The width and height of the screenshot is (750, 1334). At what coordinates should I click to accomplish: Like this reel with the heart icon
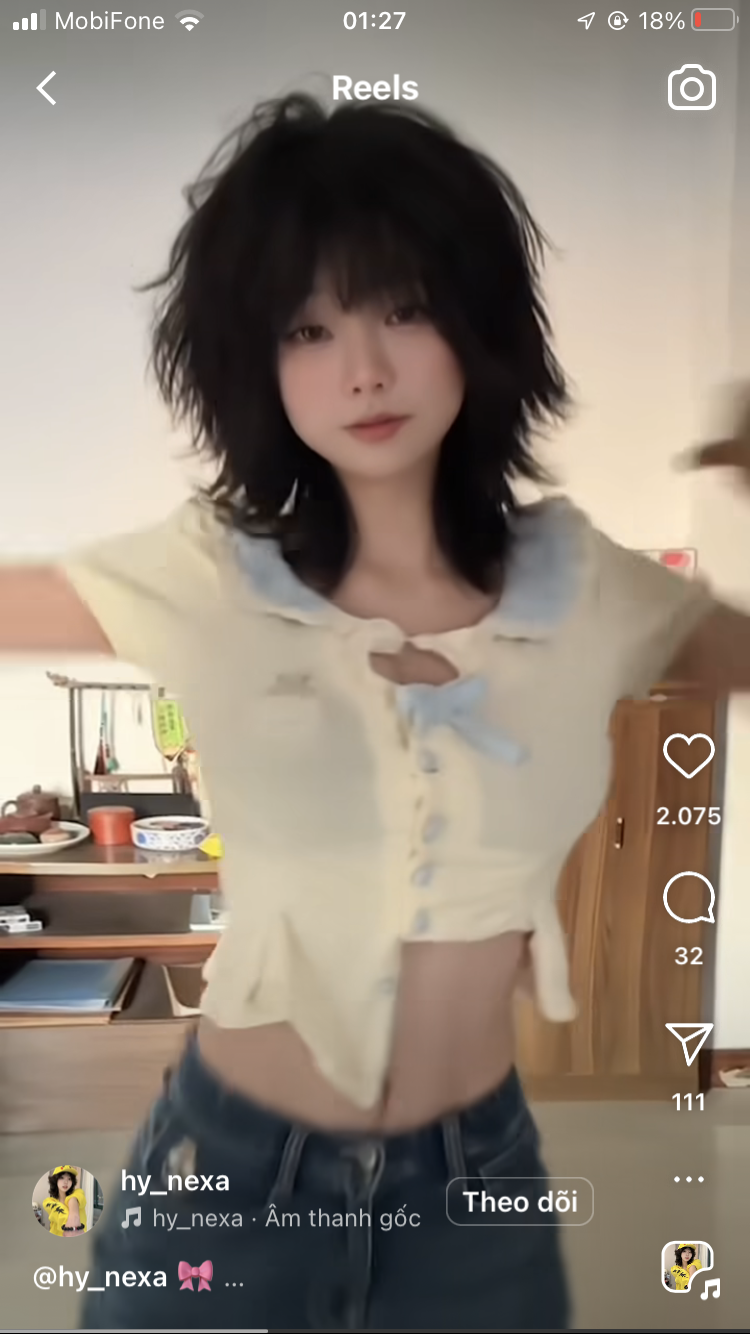[689, 757]
